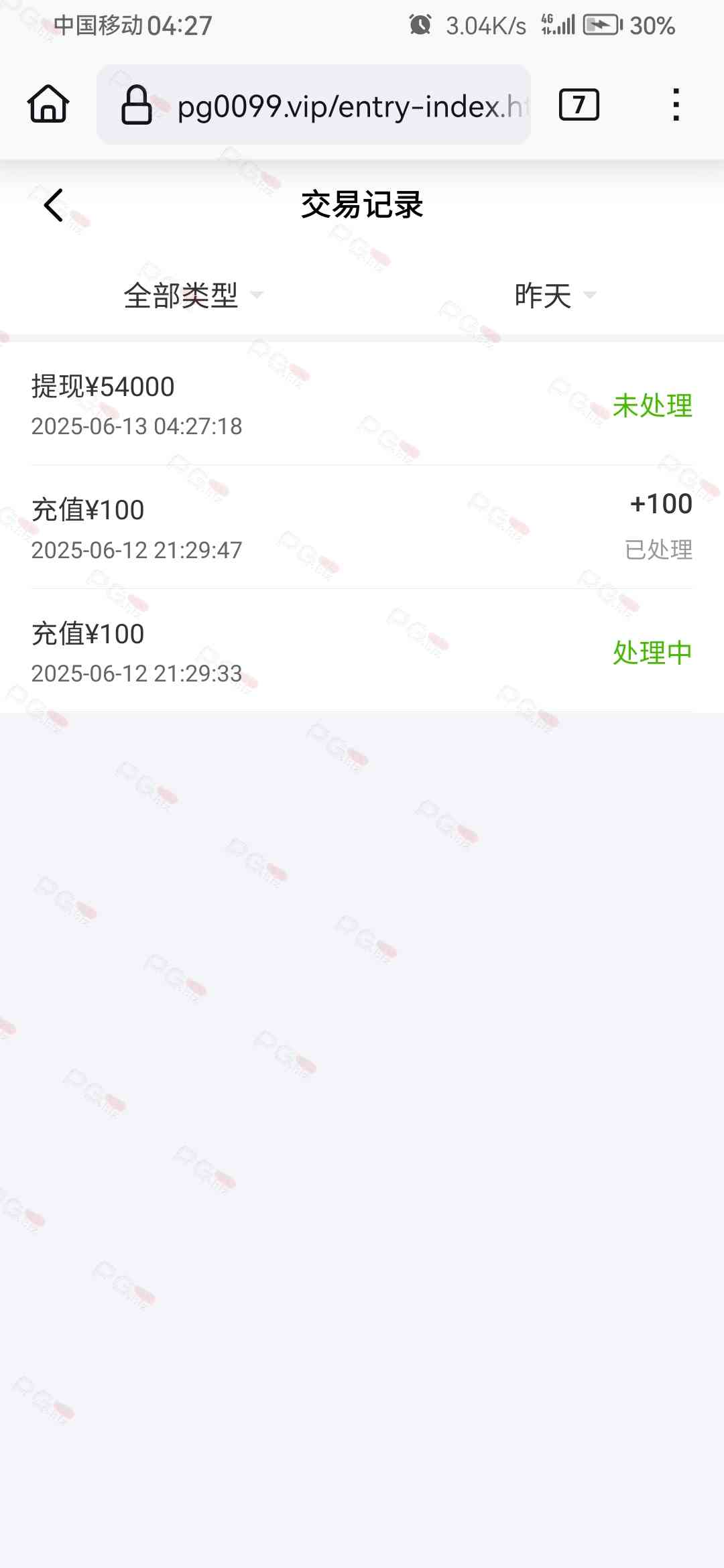The width and height of the screenshot is (724, 1568).
Task: Expand the 全部类型 filter dropdown
Action: [194, 295]
